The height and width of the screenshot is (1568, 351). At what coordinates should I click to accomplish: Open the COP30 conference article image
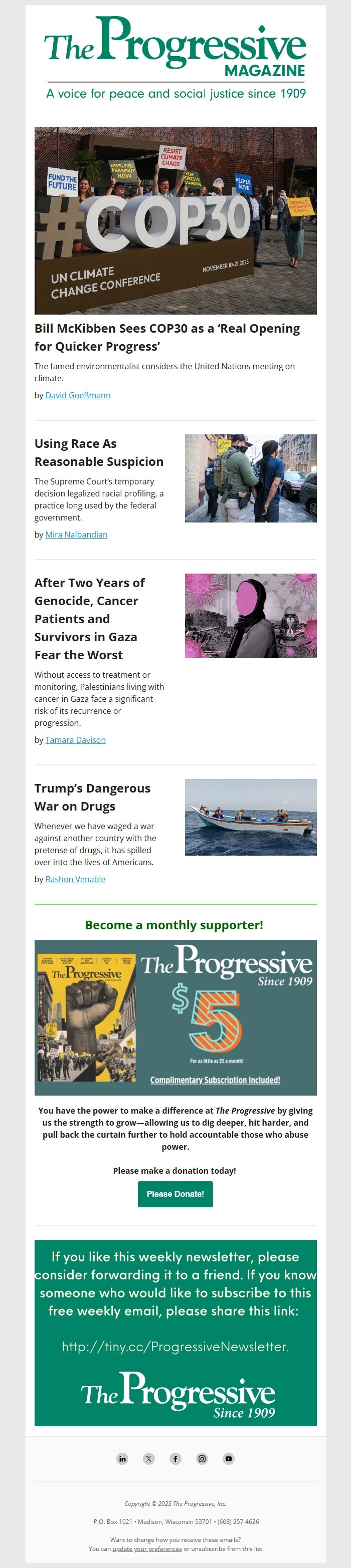point(175,220)
